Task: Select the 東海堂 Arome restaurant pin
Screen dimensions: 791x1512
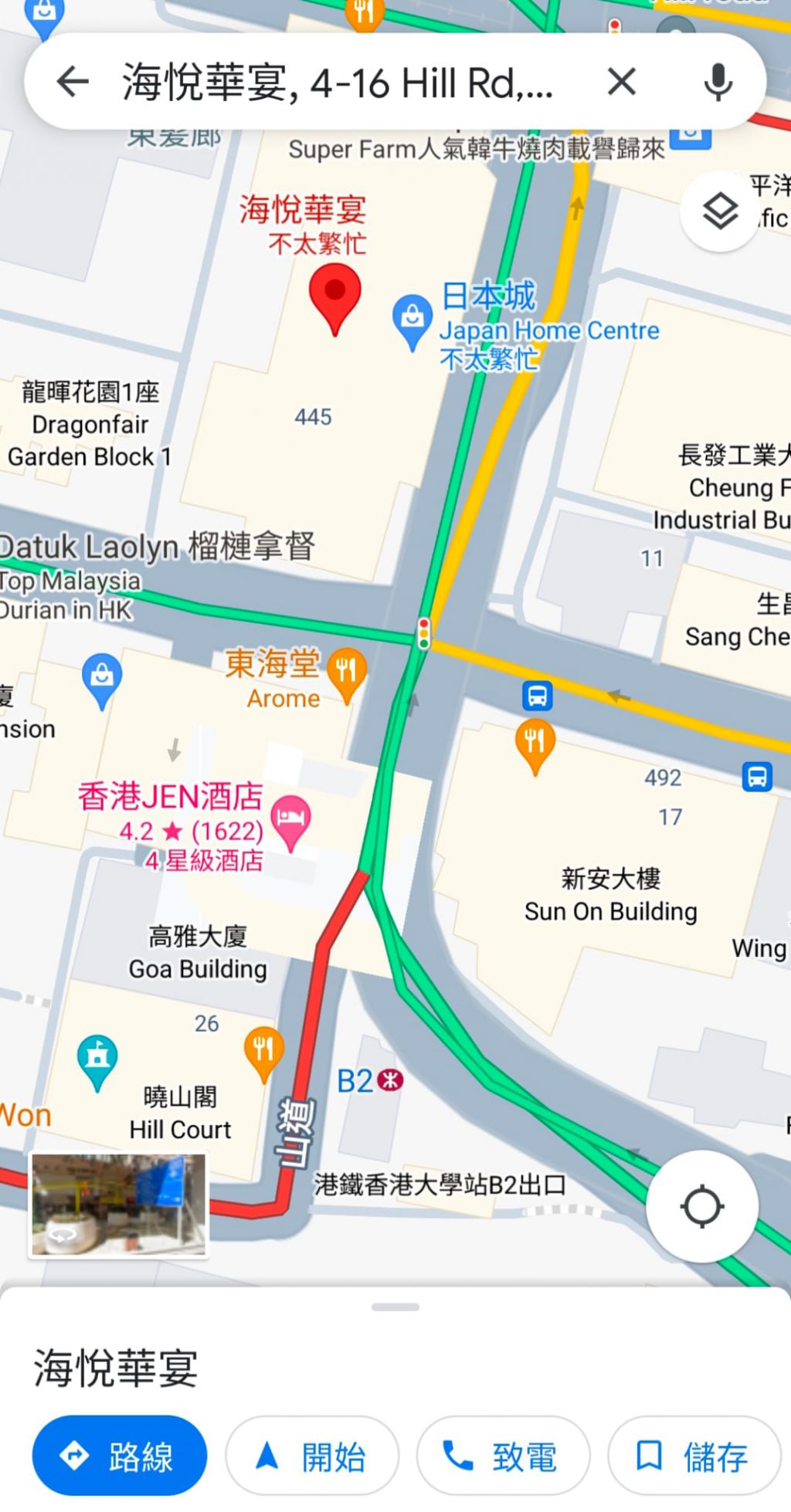Action: (x=346, y=672)
